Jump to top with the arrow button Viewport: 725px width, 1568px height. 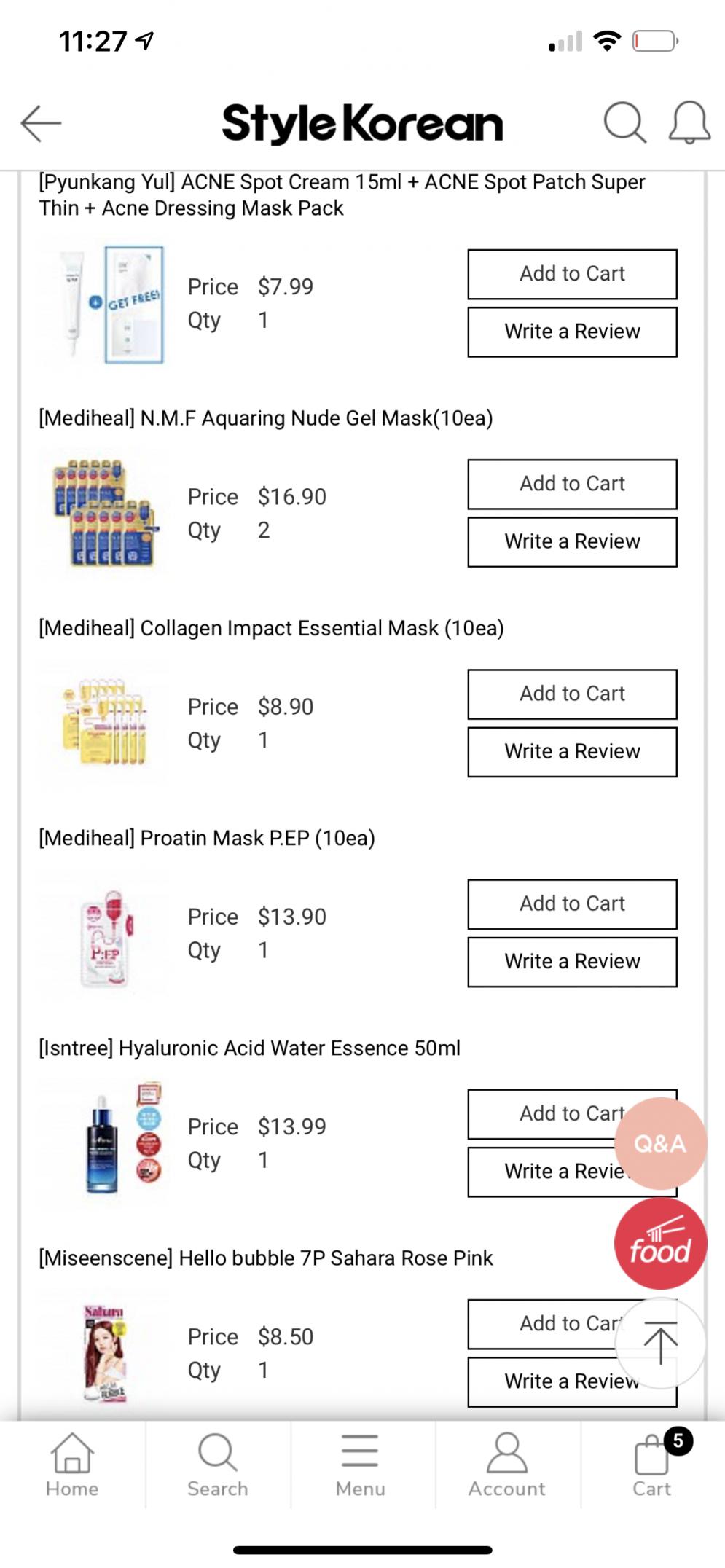(x=660, y=1342)
